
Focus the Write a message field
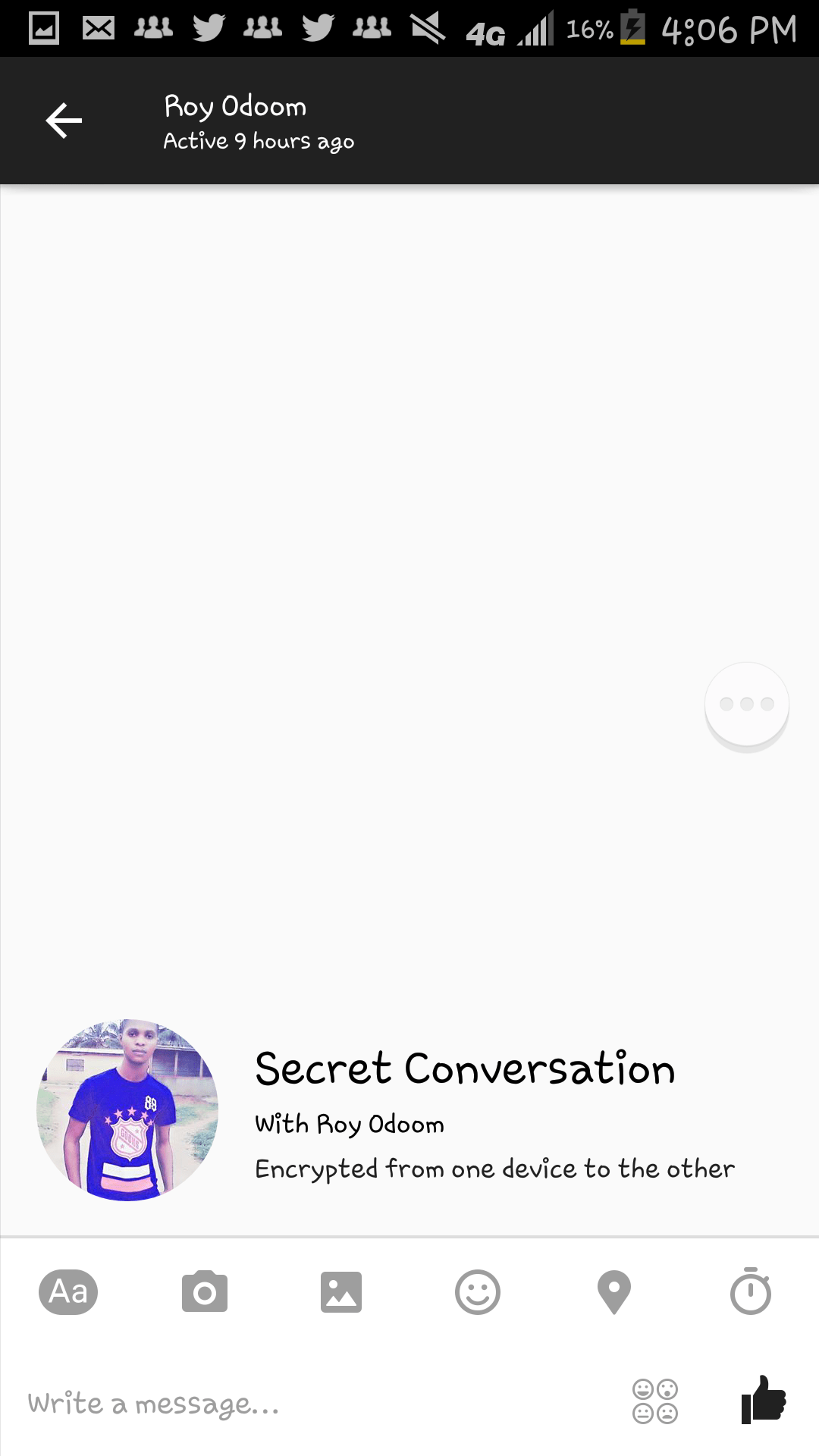(303, 1404)
